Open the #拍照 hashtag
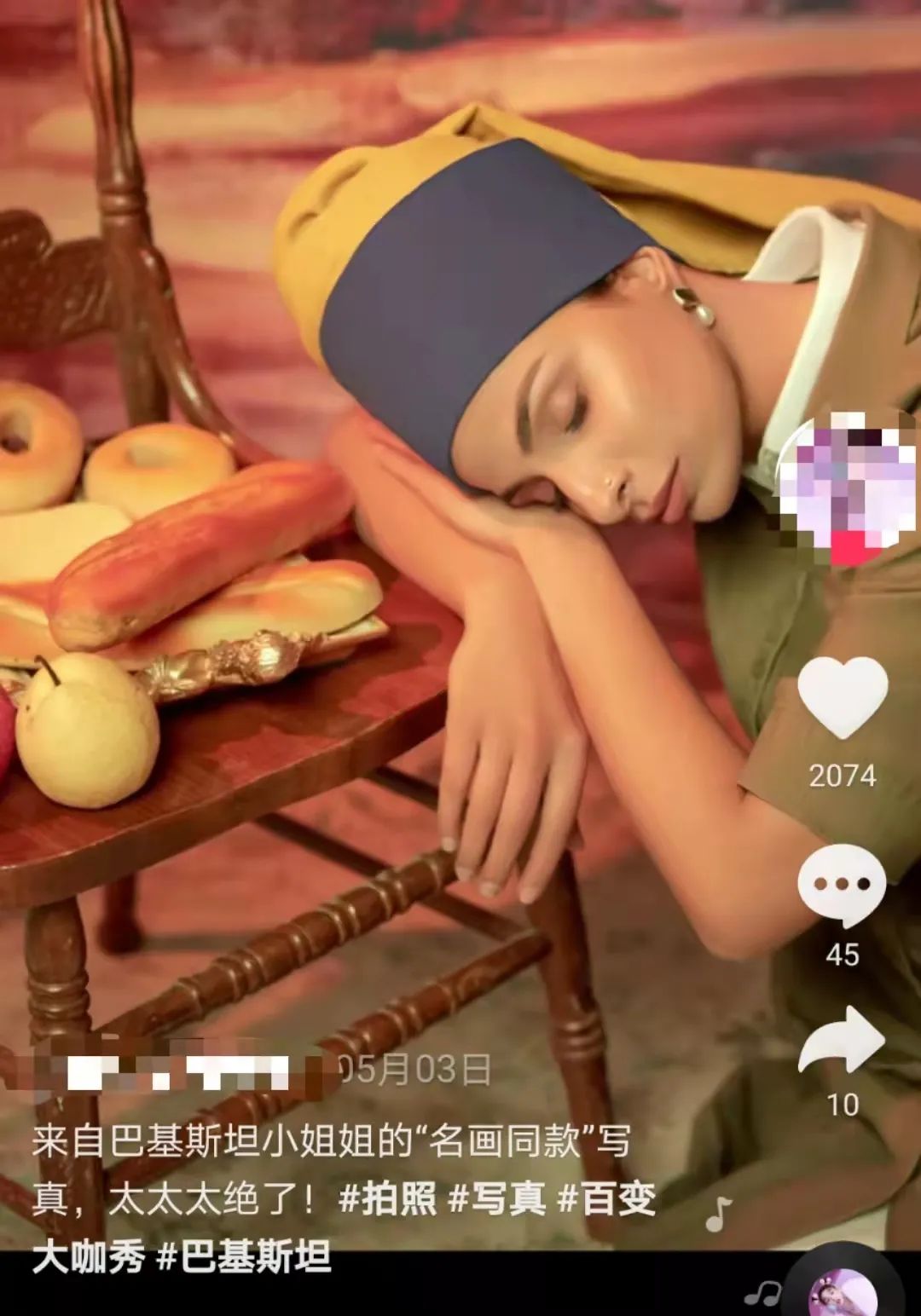The height and width of the screenshot is (1316, 921). tap(388, 1199)
